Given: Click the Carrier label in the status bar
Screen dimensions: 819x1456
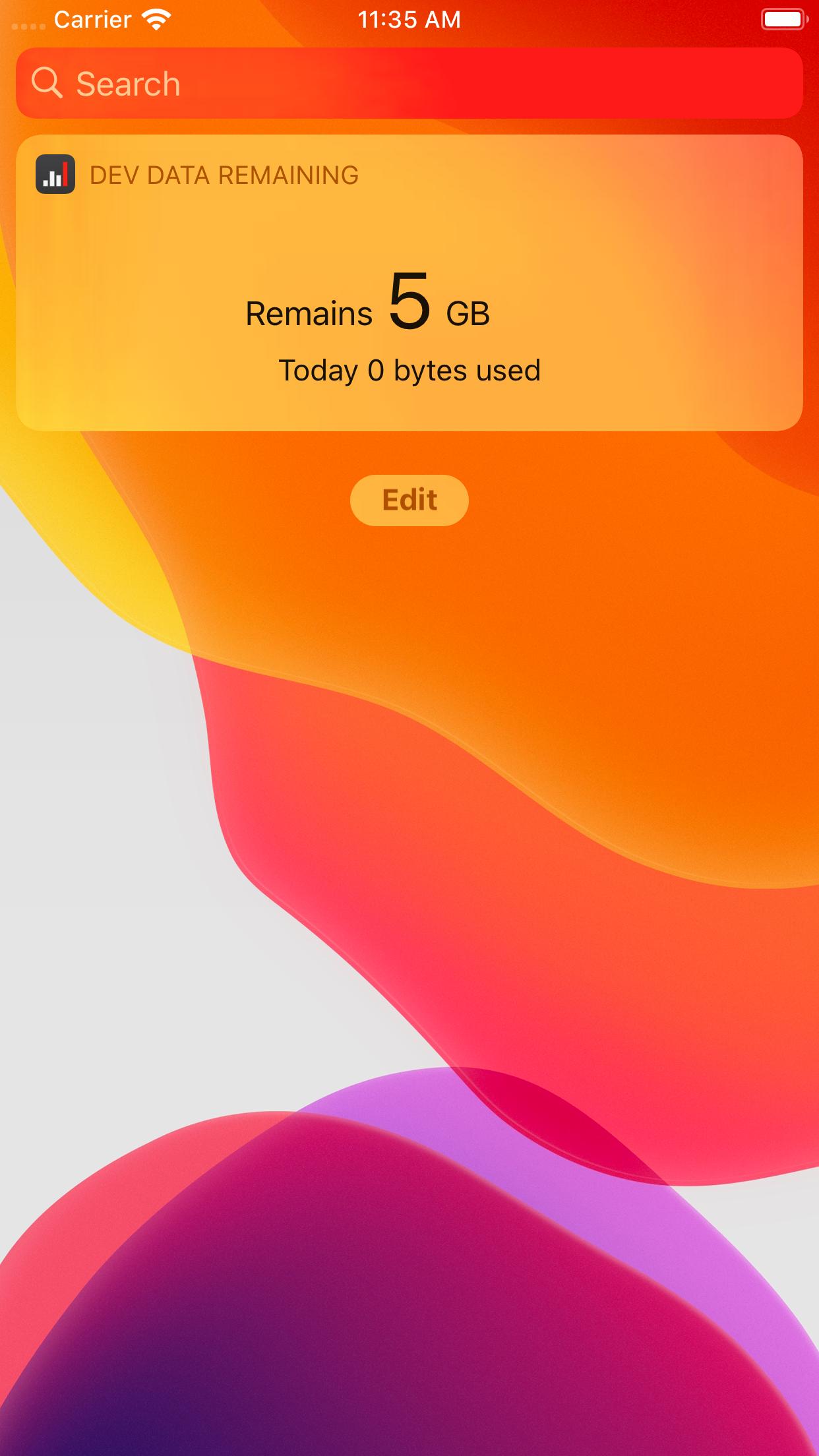Looking at the screenshot, I should 92,19.
